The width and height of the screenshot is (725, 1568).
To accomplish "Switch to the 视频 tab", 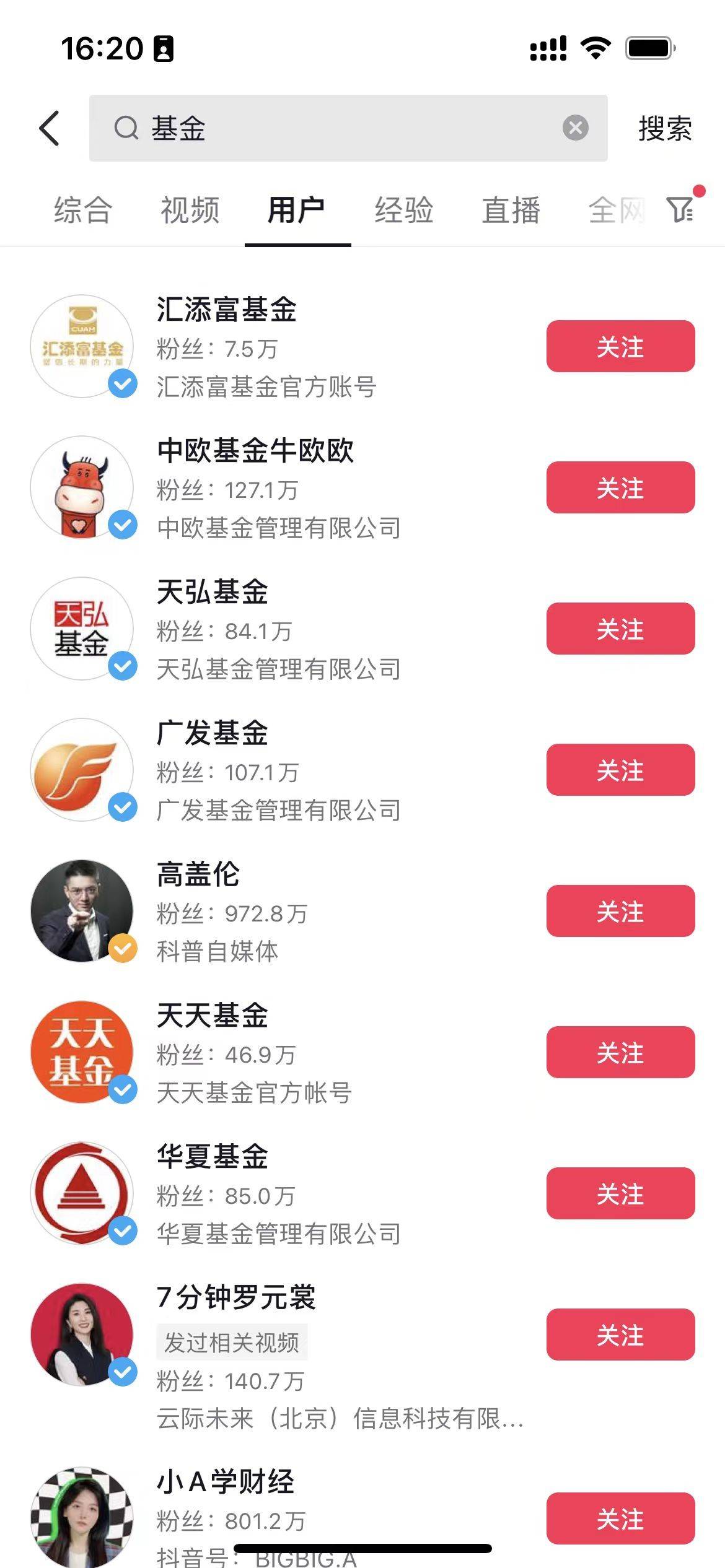I will pos(190,209).
